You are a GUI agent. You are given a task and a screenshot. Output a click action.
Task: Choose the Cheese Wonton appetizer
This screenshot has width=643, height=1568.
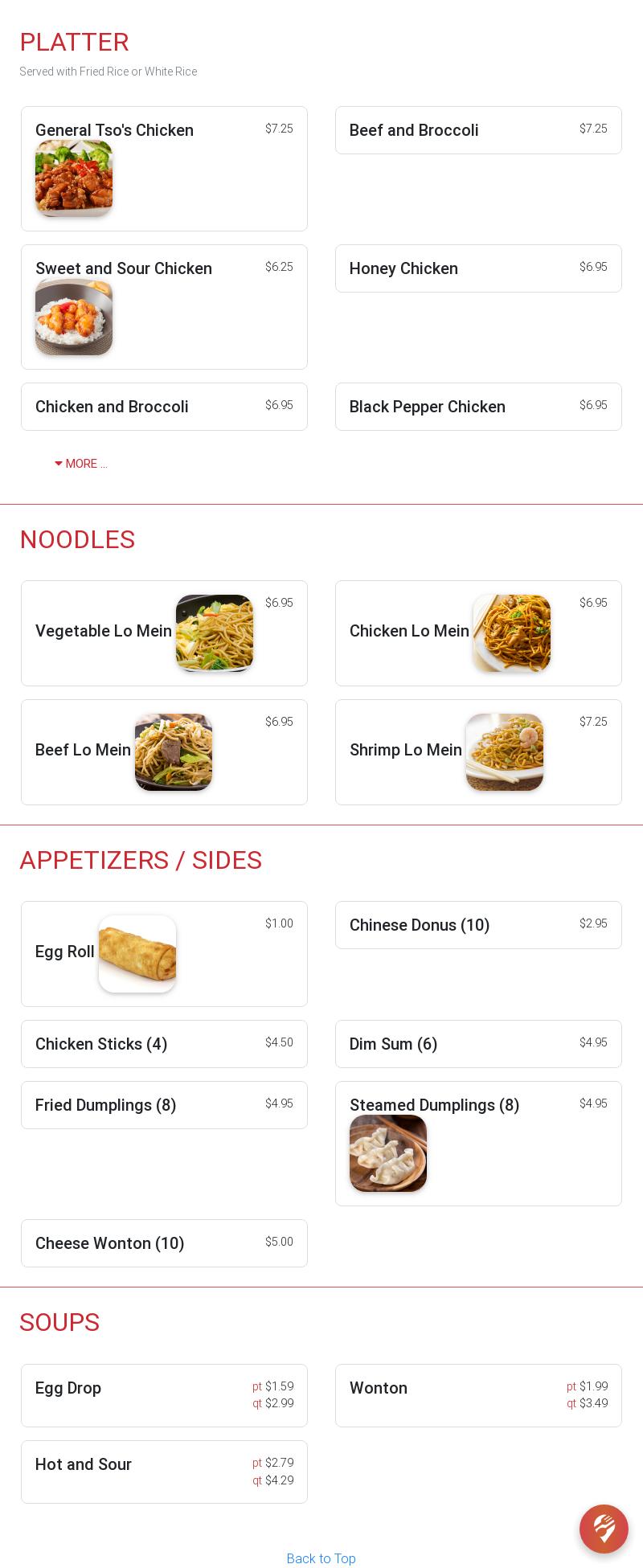pos(164,1243)
